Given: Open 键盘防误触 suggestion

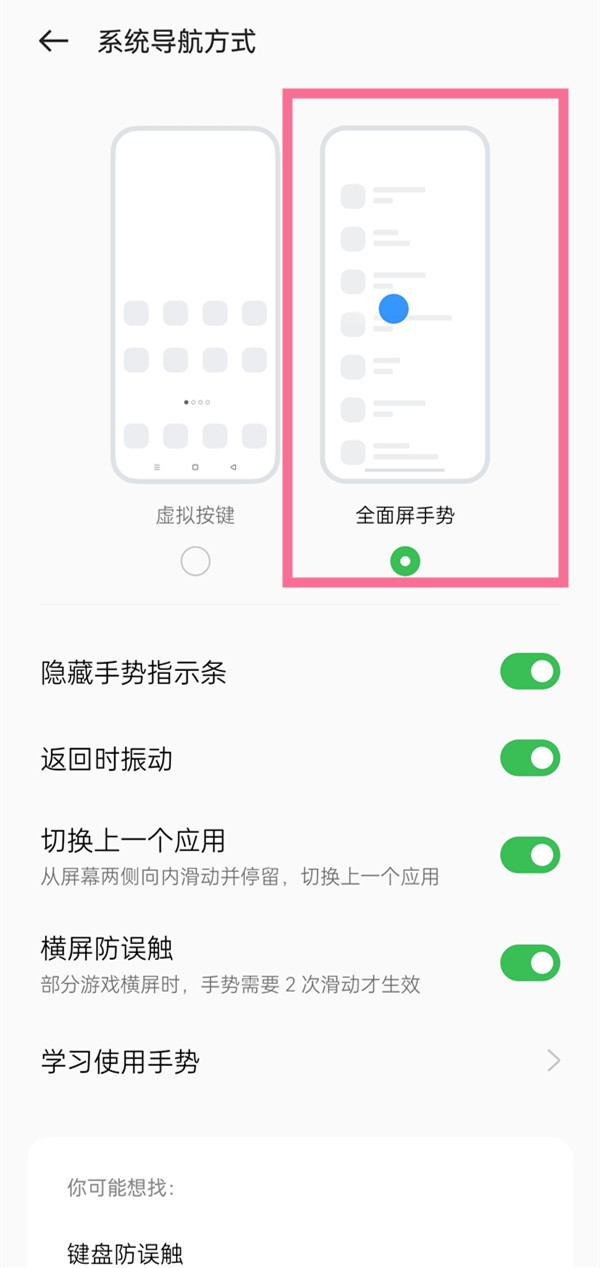Looking at the screenshot, I should pyautogui.click(x=125, y=1252).
